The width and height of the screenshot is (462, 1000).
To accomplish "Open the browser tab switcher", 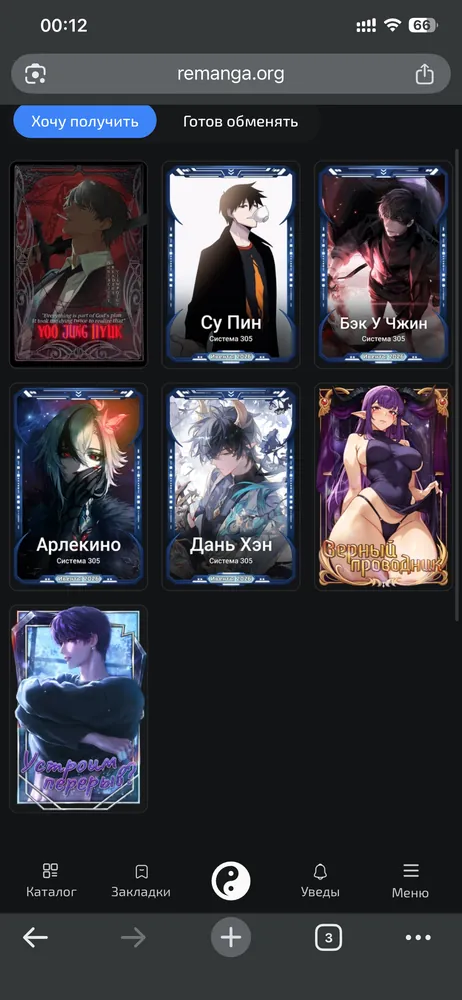I will [x=328, y=938].
